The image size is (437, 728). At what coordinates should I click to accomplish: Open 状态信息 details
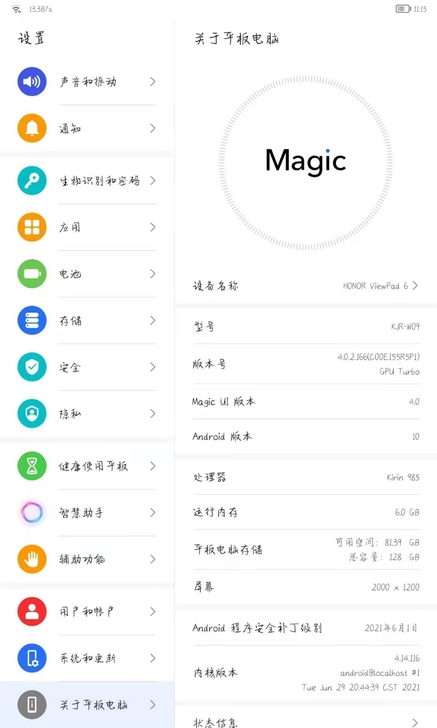click(306, 722)
